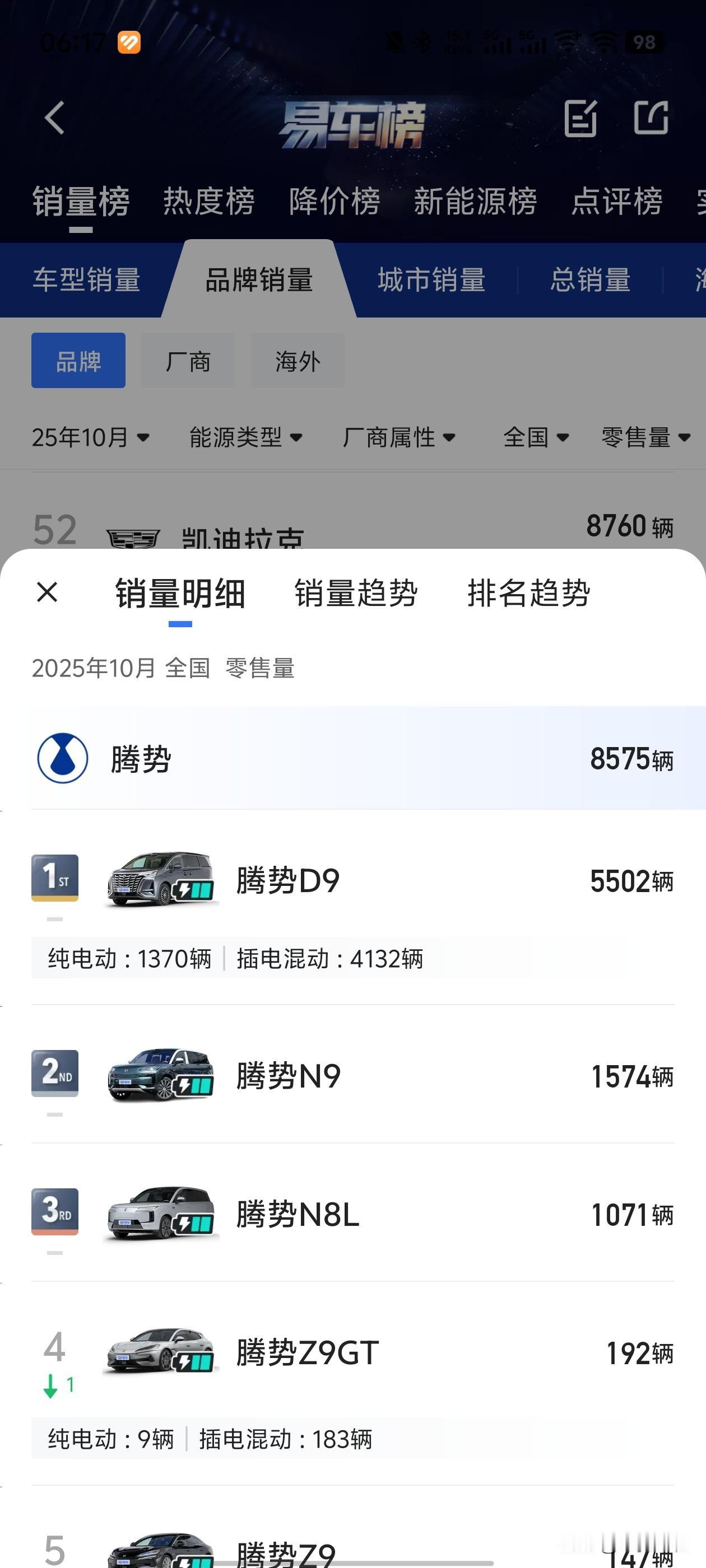The height and width of the screenshot is (1568, 706).
Task: Open the edit/feedback icon at top right
Action: pyautogui.click(x=580, y=119)
